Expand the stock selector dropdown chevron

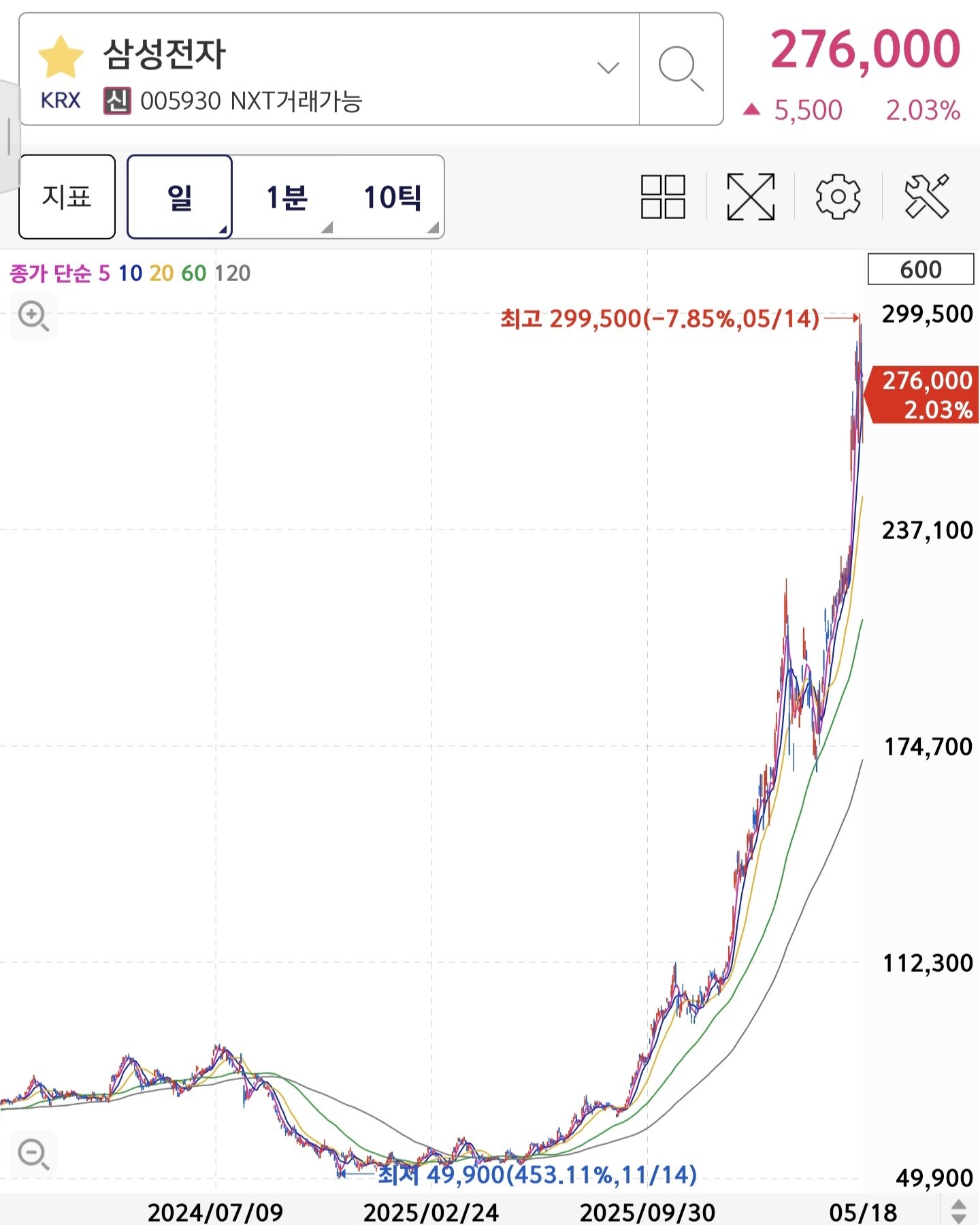608,67
